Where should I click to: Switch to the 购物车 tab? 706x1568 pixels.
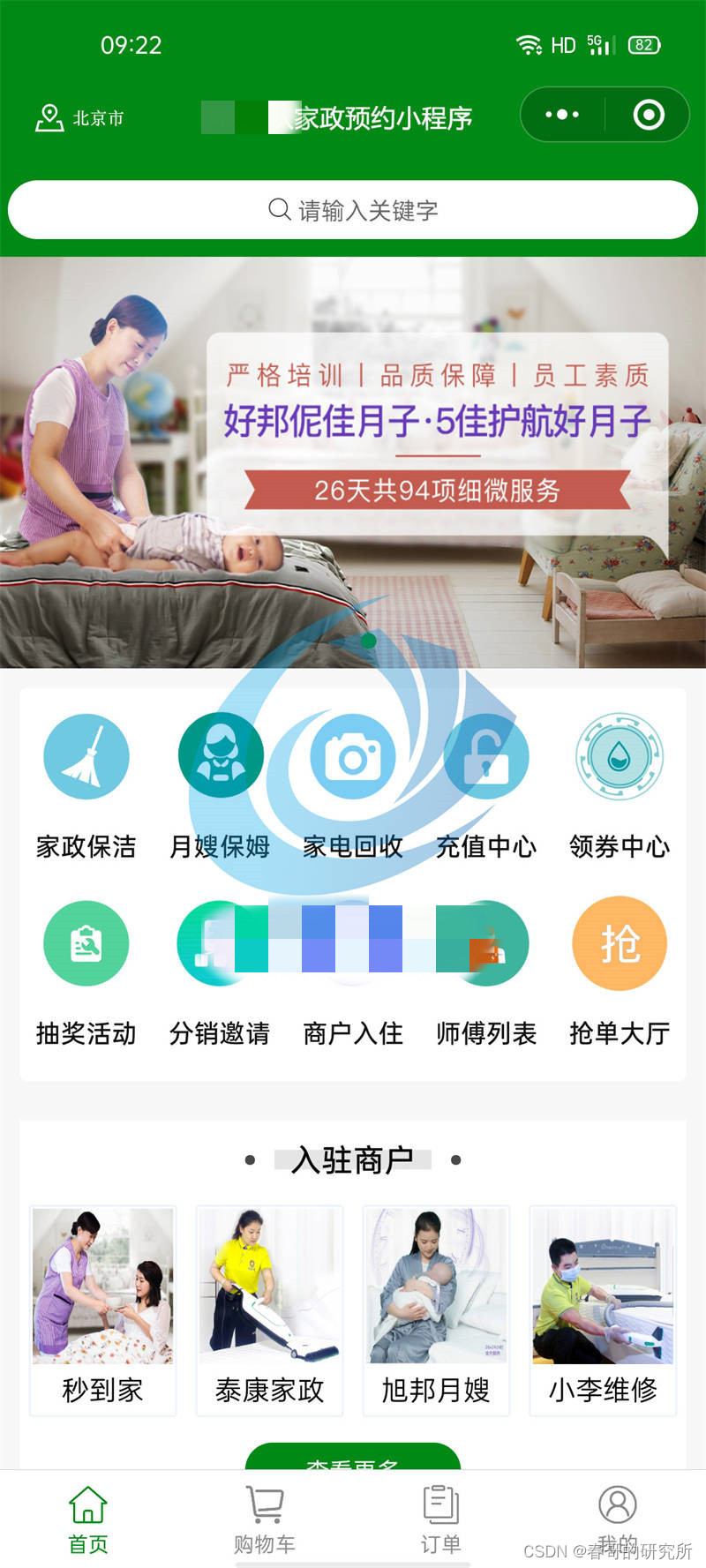(265, 1519)
